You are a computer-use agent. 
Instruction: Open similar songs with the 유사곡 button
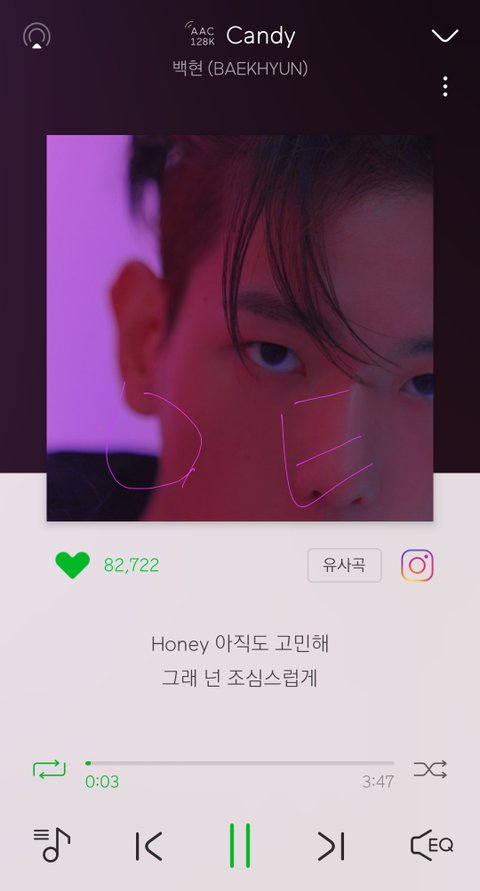click(344, 565)
